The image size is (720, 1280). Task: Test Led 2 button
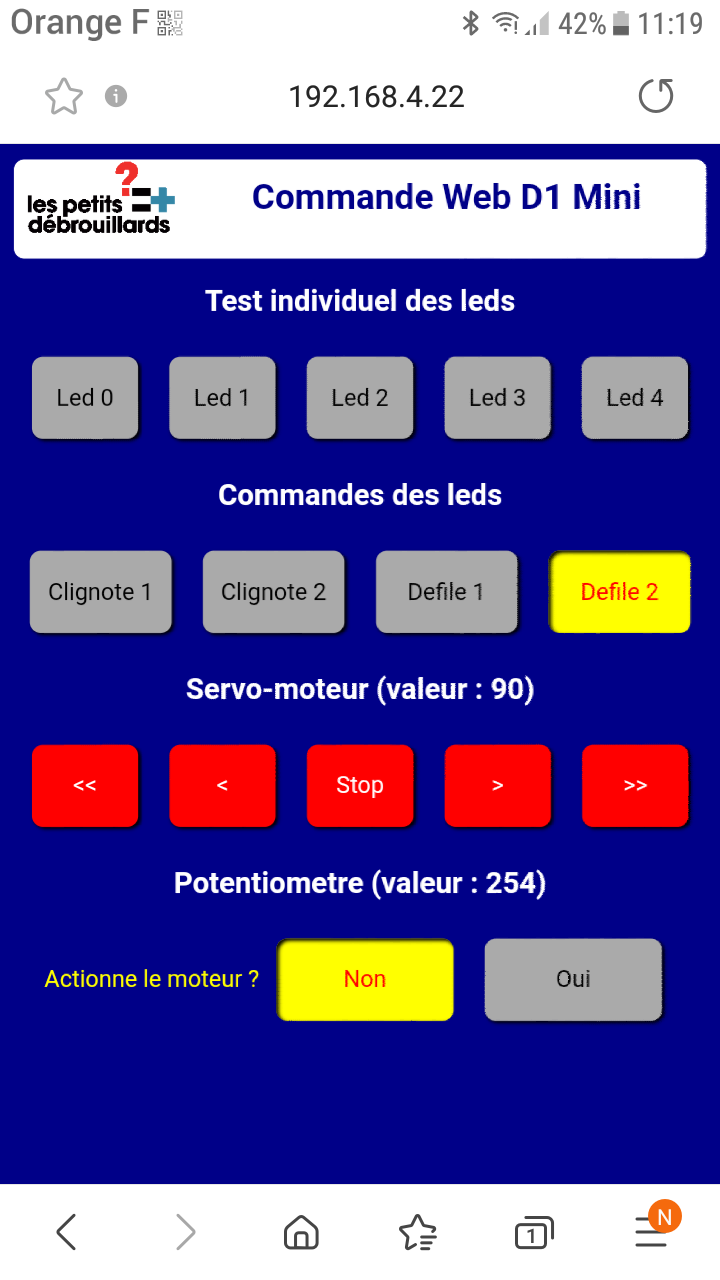tap(360, 398)
